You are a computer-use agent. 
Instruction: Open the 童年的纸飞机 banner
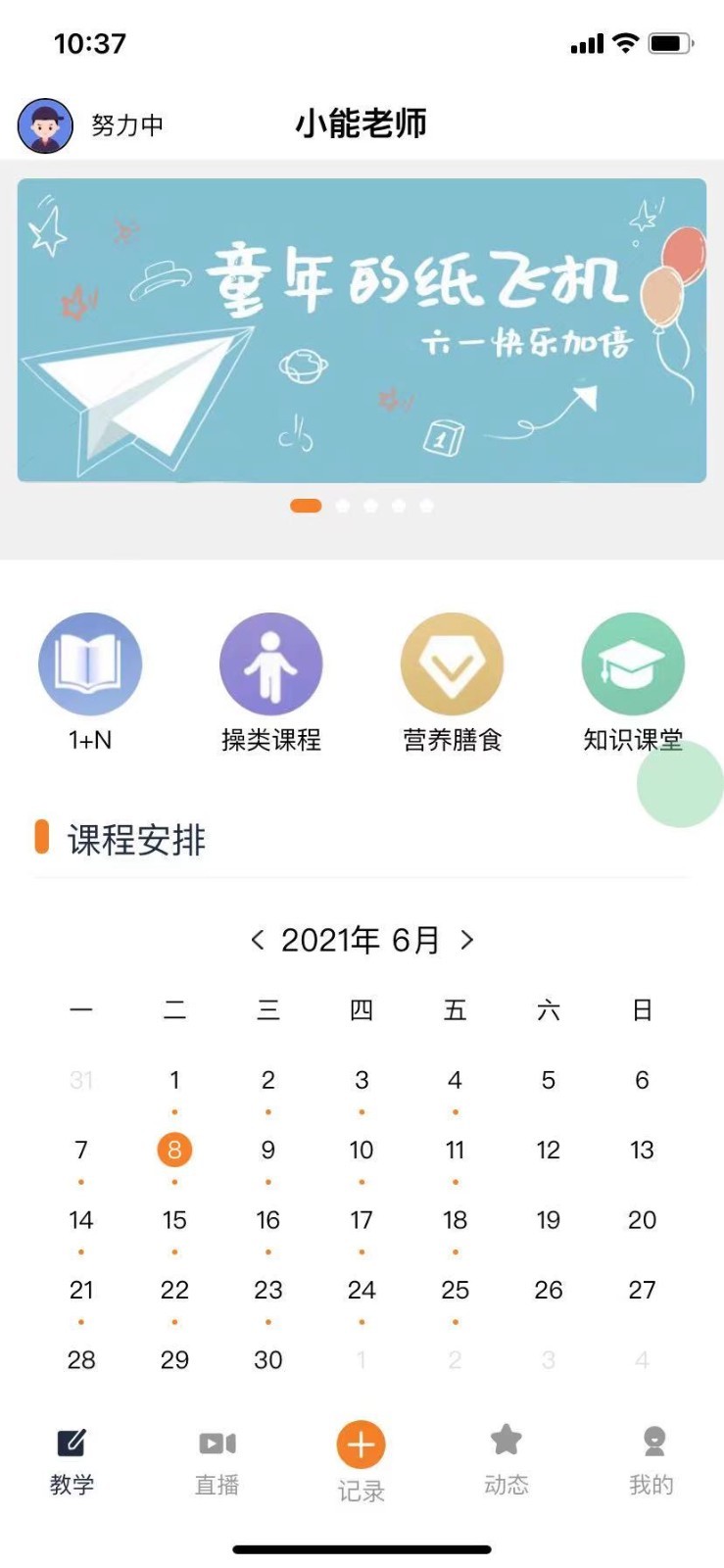coord(362,330)
